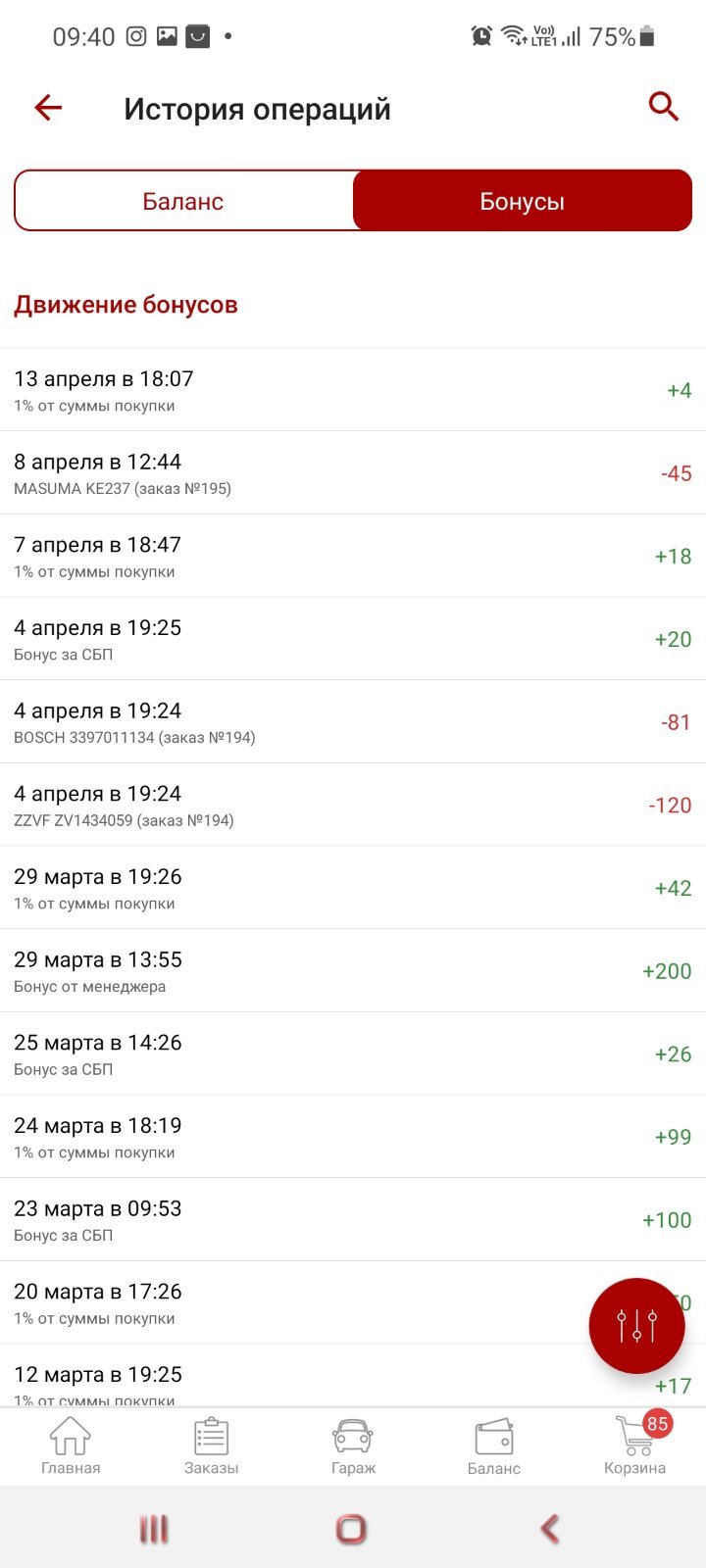Go to the Заказы tab

212,1446
